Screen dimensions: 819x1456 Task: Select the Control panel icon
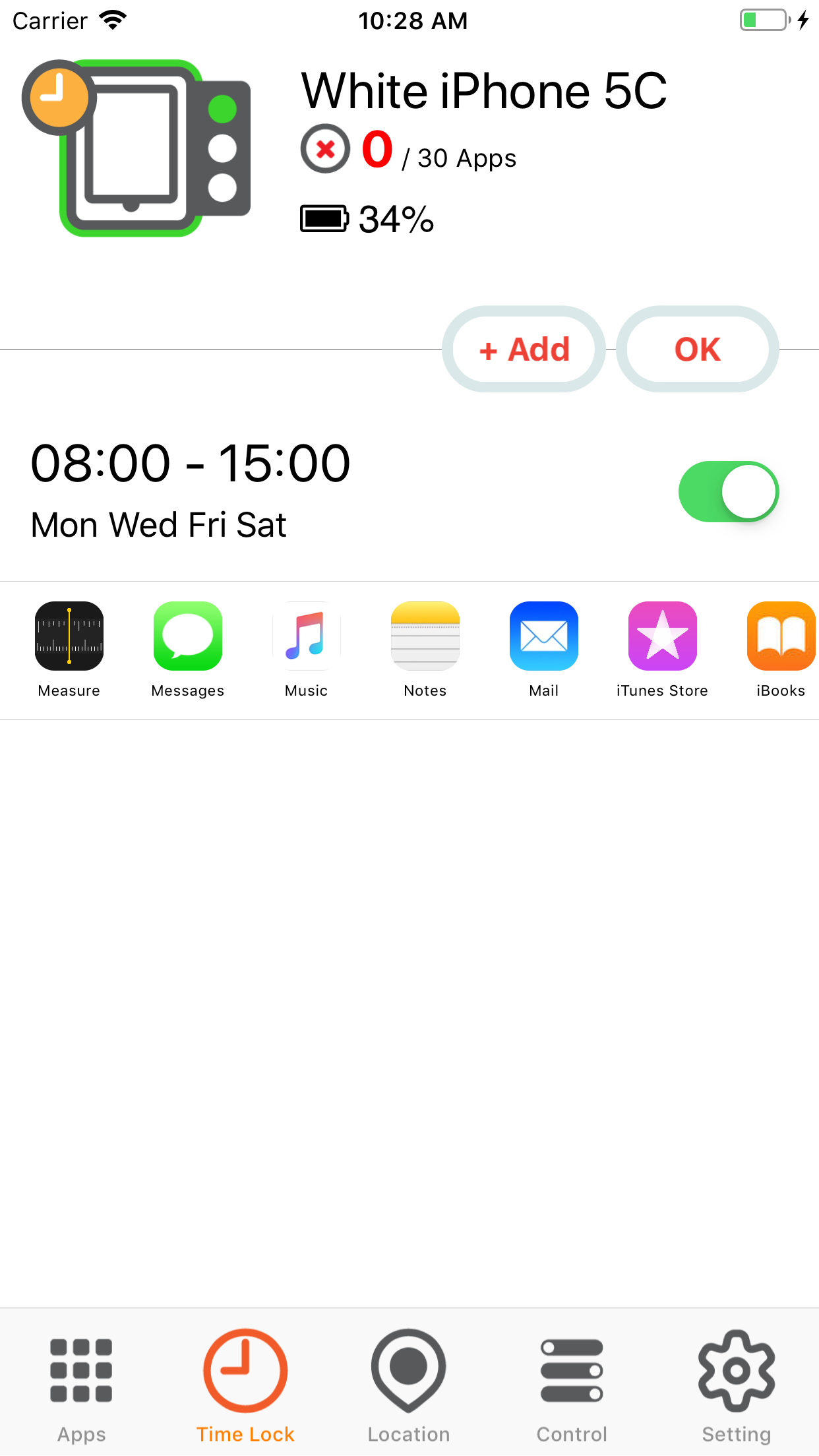coord(571,1370)
